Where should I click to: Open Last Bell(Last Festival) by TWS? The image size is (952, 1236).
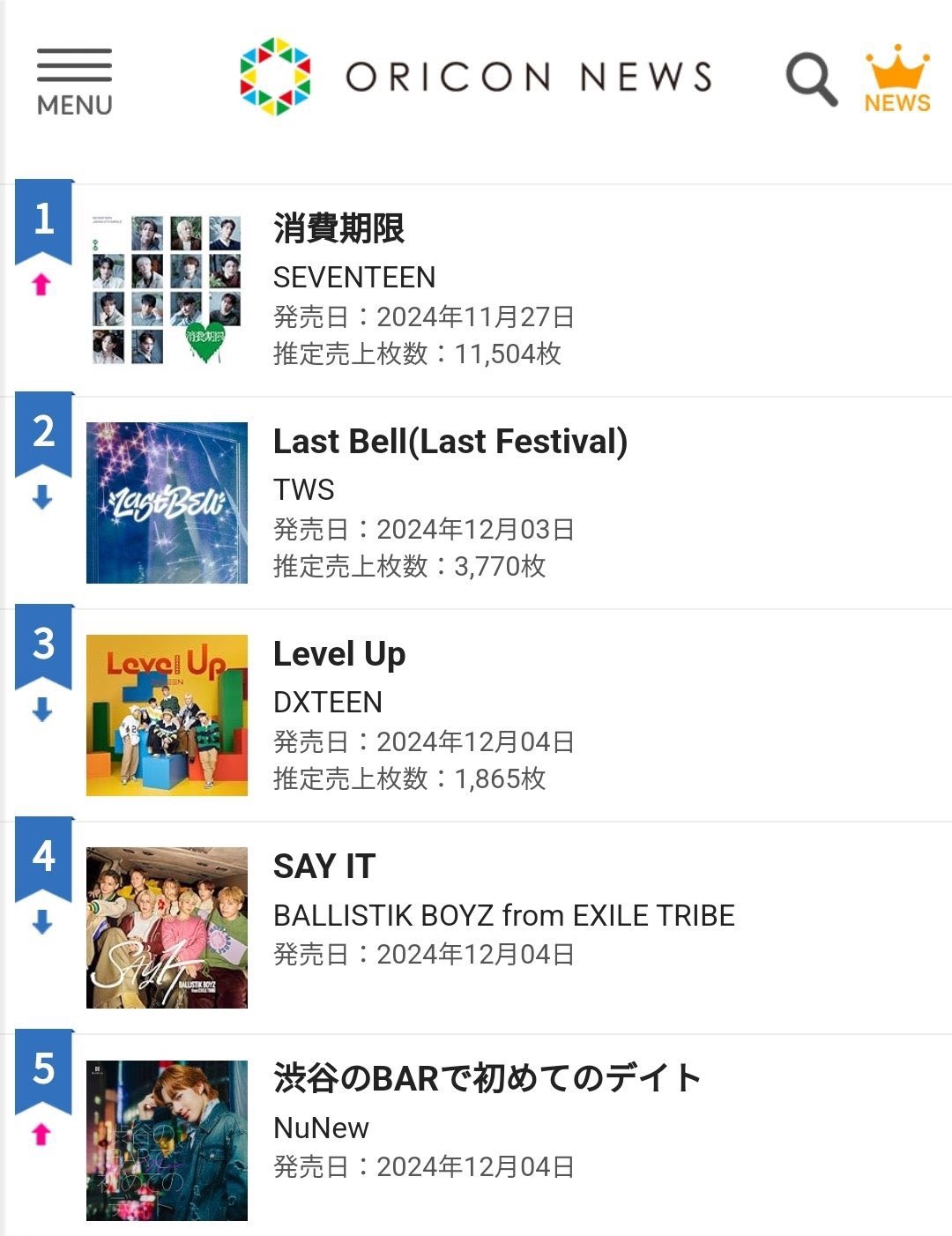point(450,442)
